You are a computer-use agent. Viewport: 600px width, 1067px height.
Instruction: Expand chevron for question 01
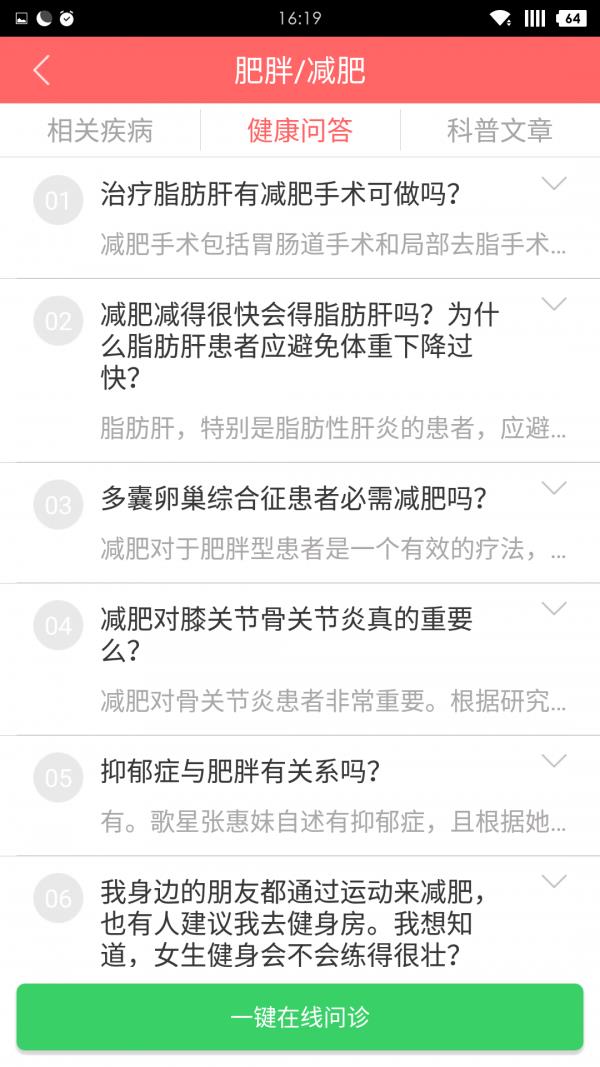click(x=554, y=183)
